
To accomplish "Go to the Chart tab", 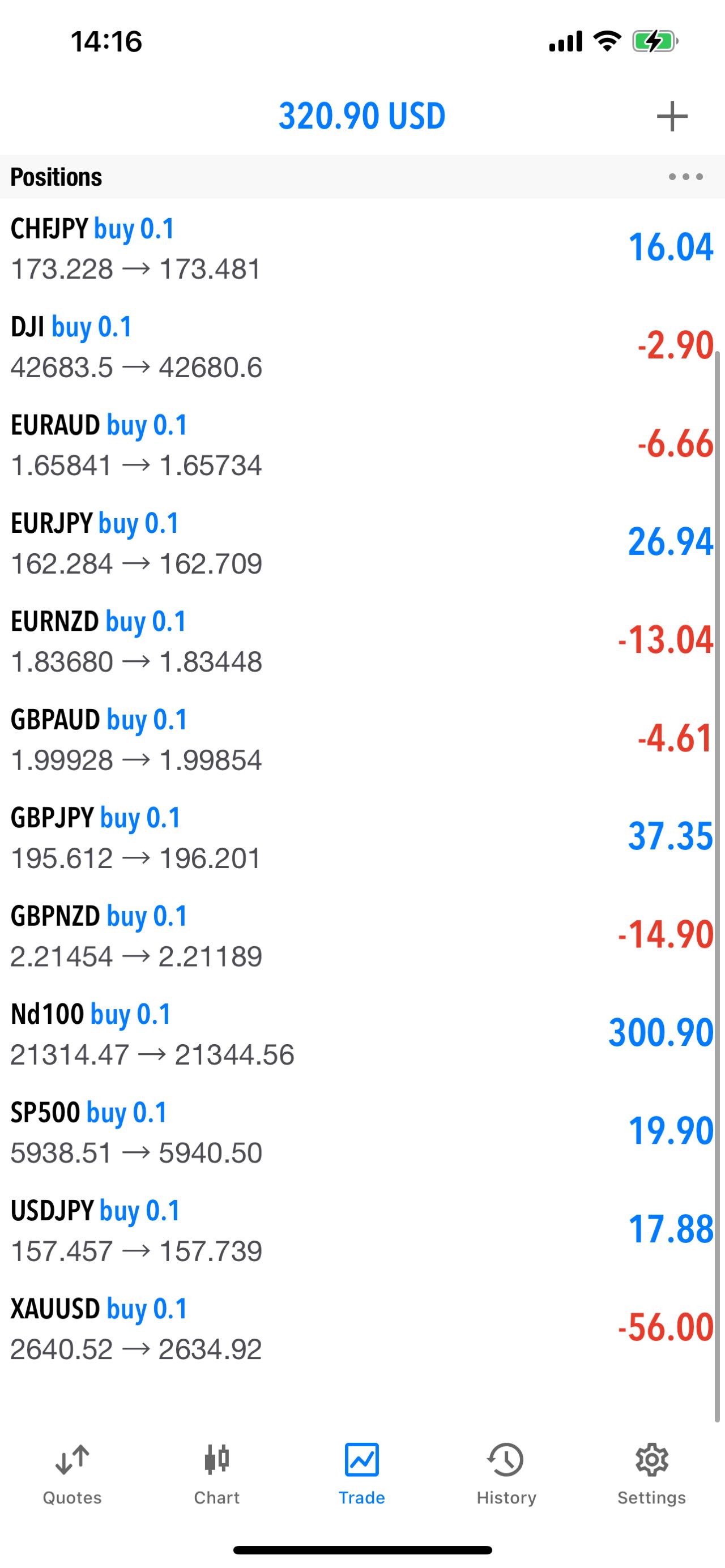I will click(217, 1474).
